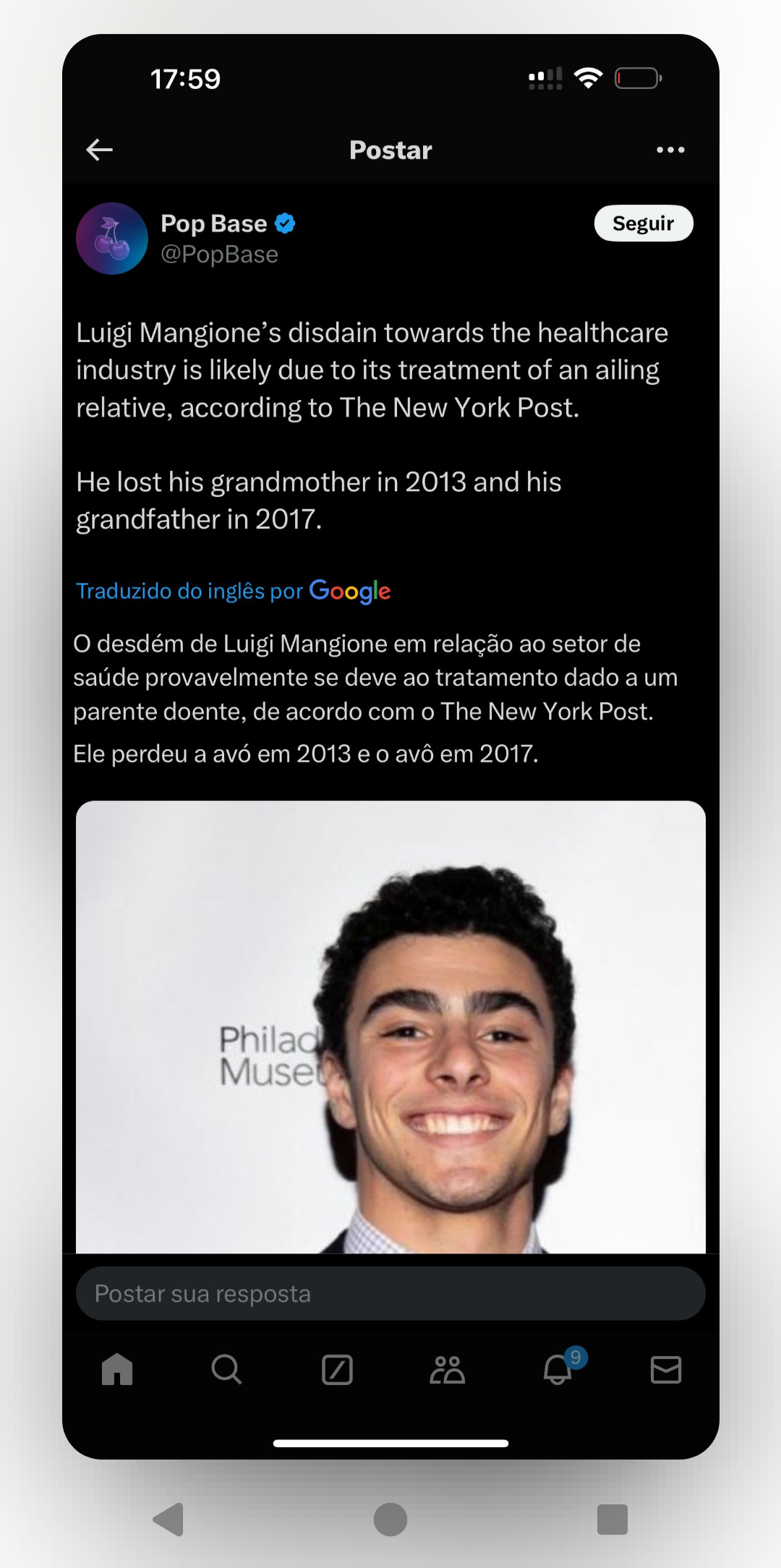Tap the system back triangle button
The width and height of the screenshot is (781, 1568).
pyautogui.click(x=168, y=1519)
